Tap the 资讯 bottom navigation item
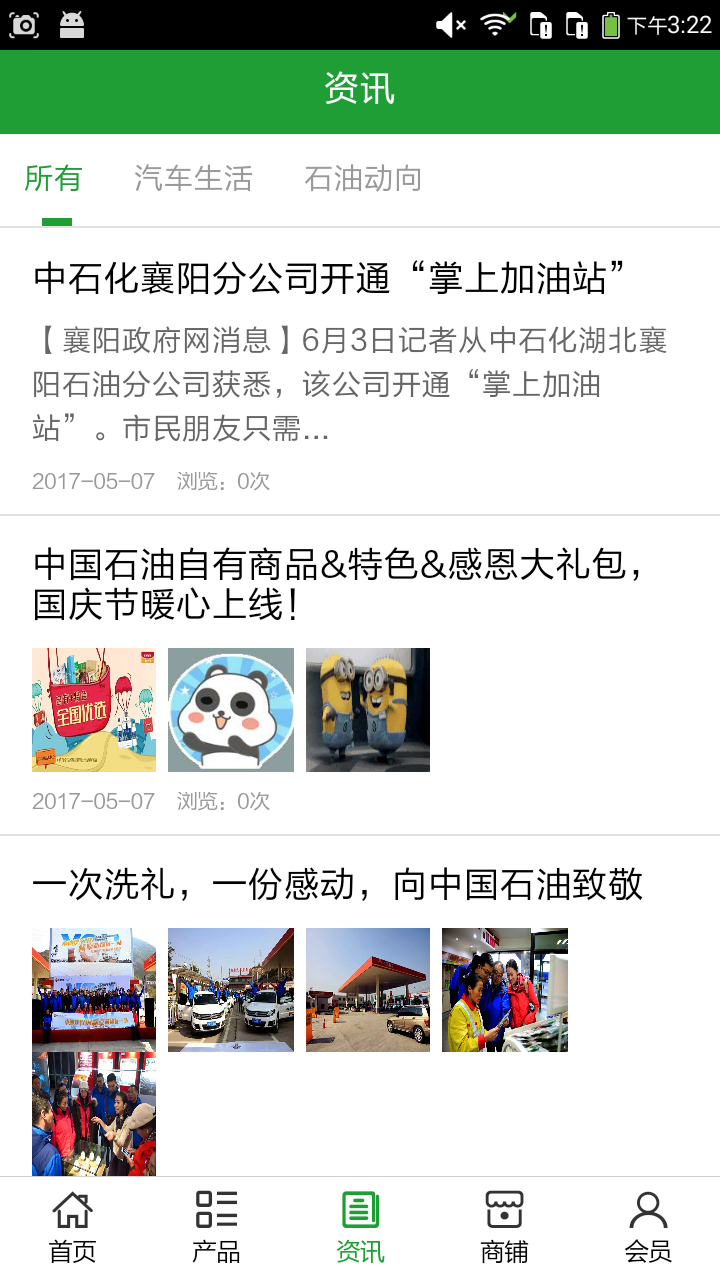Screen dimensions: 720x1280 360,1227
